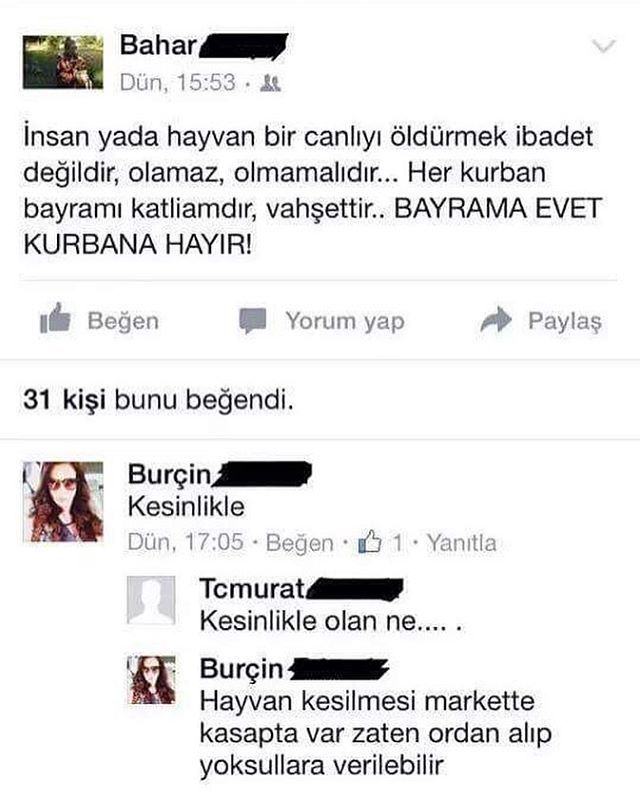This screenshot has height=799, width=640.
Task: Reply to Burçin's comment with Yanıtla
Action: tap(460, 544)
